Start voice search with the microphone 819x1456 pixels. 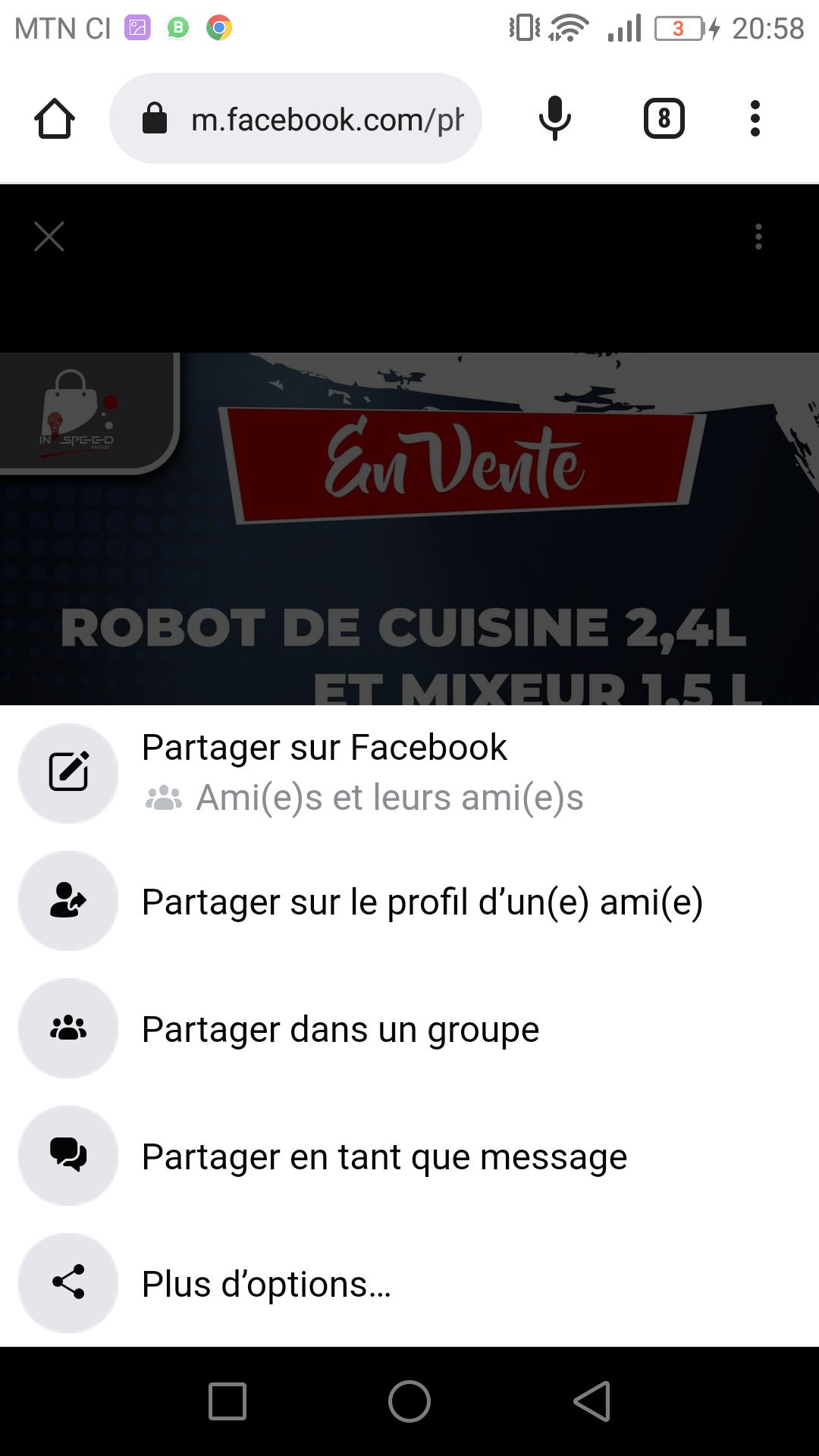tap(554, 119)
